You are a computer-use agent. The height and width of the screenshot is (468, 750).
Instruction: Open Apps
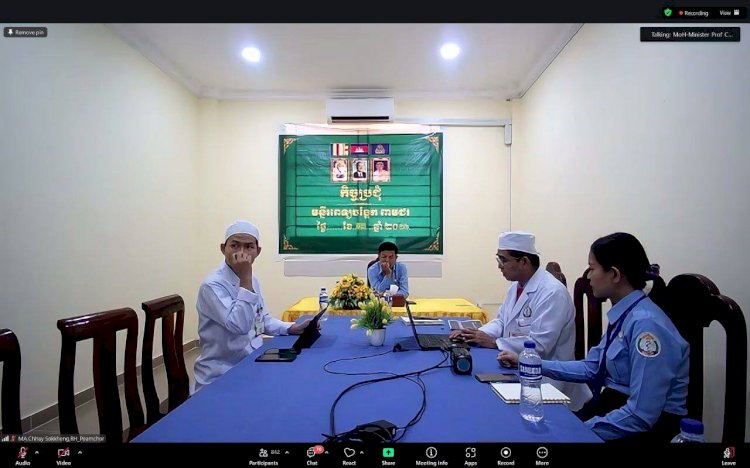click(470, 454)
